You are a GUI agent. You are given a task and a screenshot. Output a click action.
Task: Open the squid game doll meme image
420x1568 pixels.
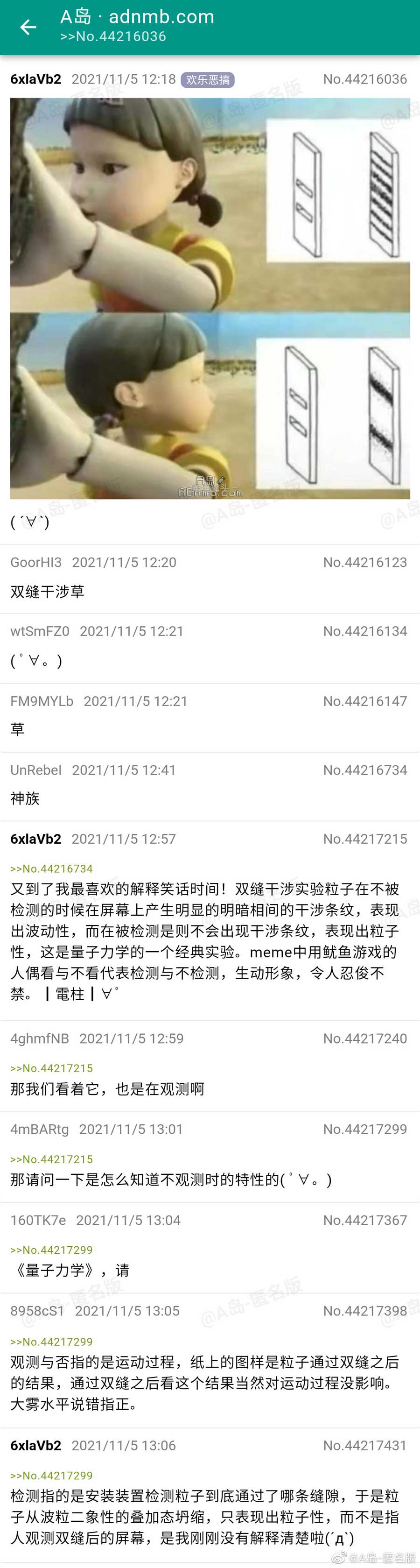[210, 298]
